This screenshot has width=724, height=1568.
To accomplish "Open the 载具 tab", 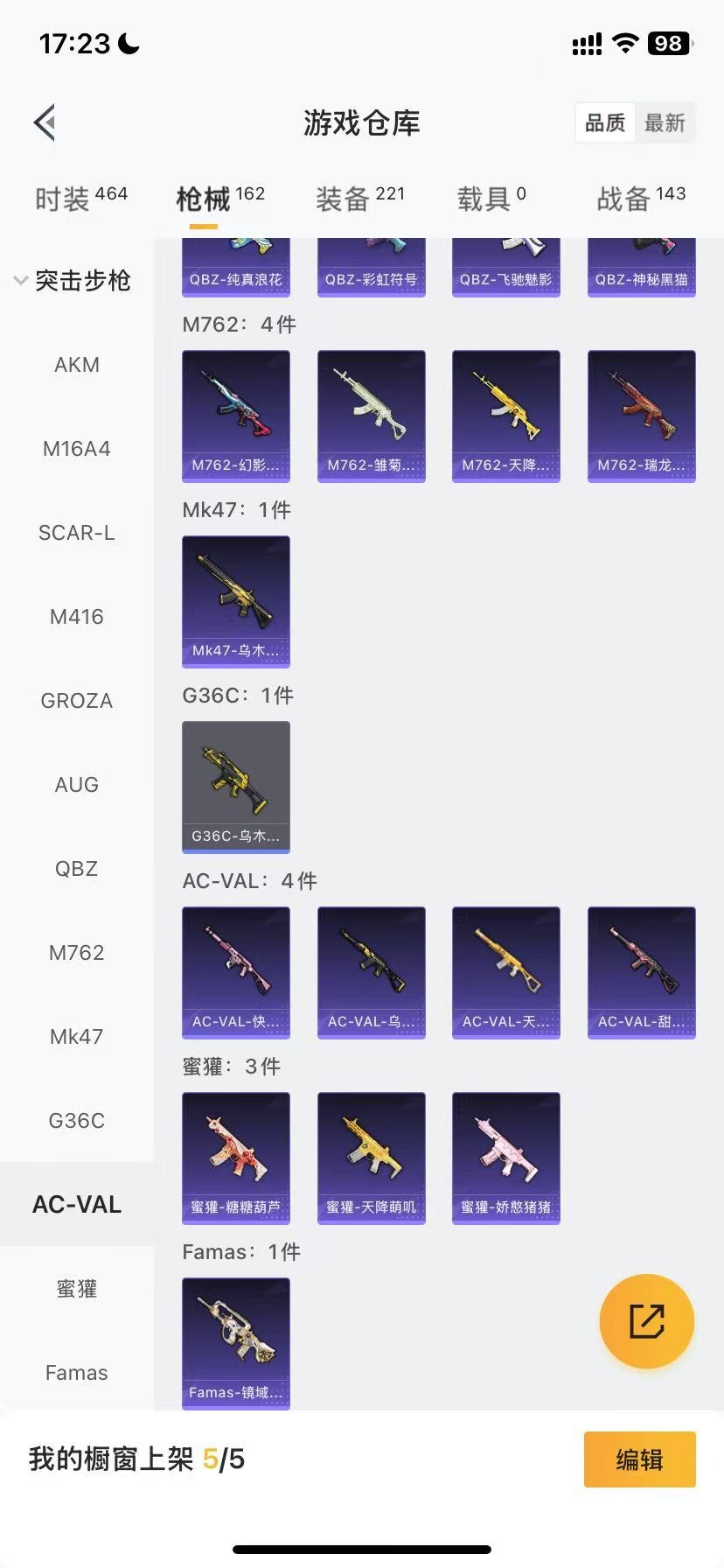I will pyautogui.click(x=491, y=199).
